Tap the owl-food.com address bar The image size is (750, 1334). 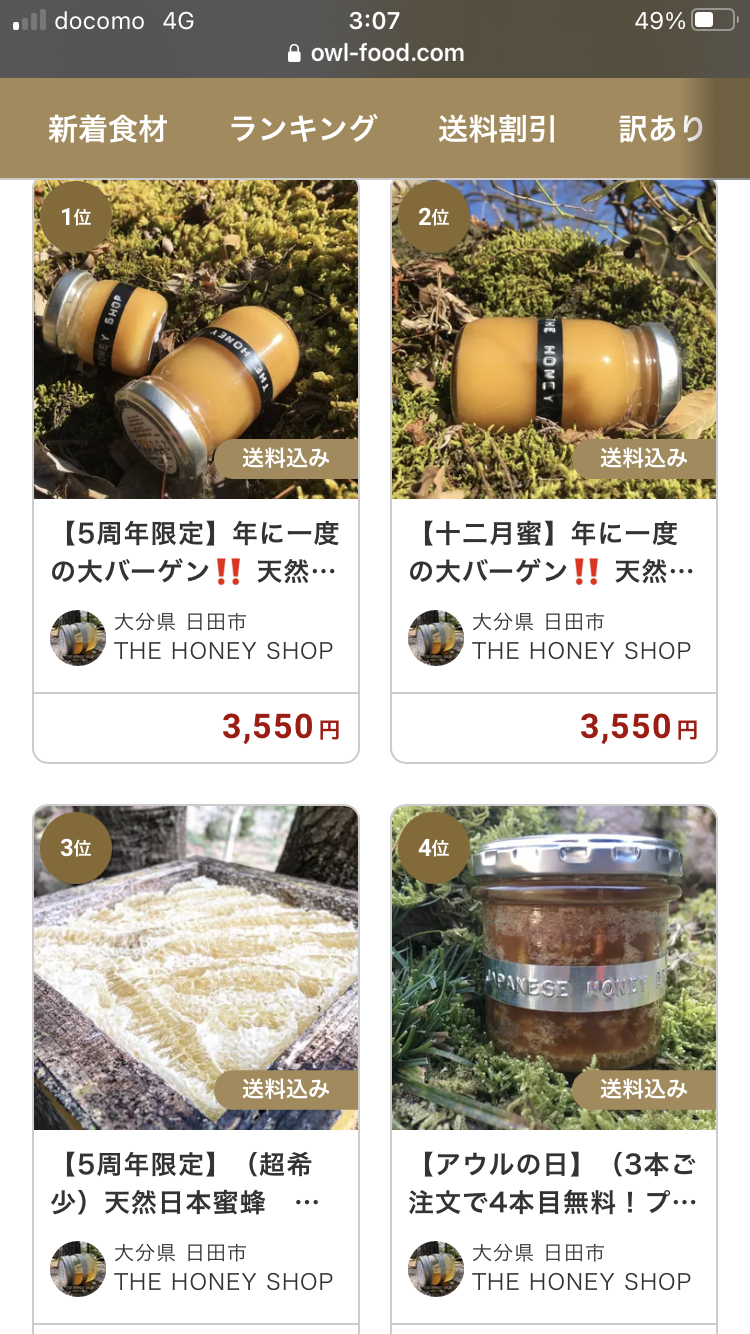[375, 54]
